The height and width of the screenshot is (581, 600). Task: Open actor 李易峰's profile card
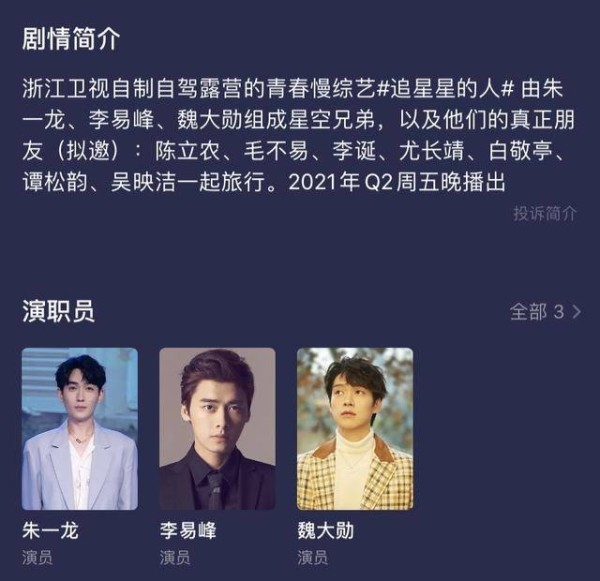tap(217, 430)
